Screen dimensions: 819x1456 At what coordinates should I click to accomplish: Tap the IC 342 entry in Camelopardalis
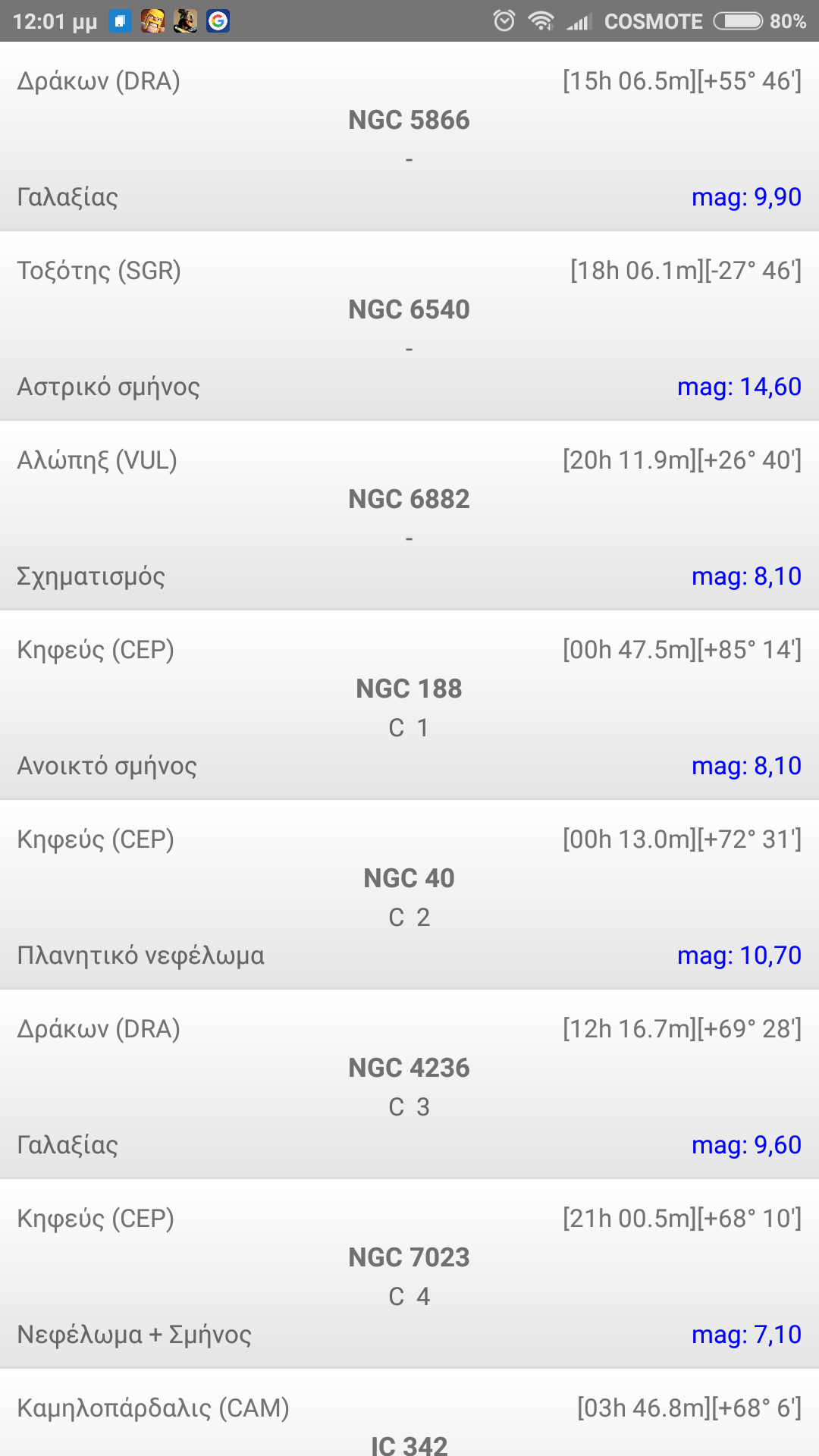tap(409, 1413)
